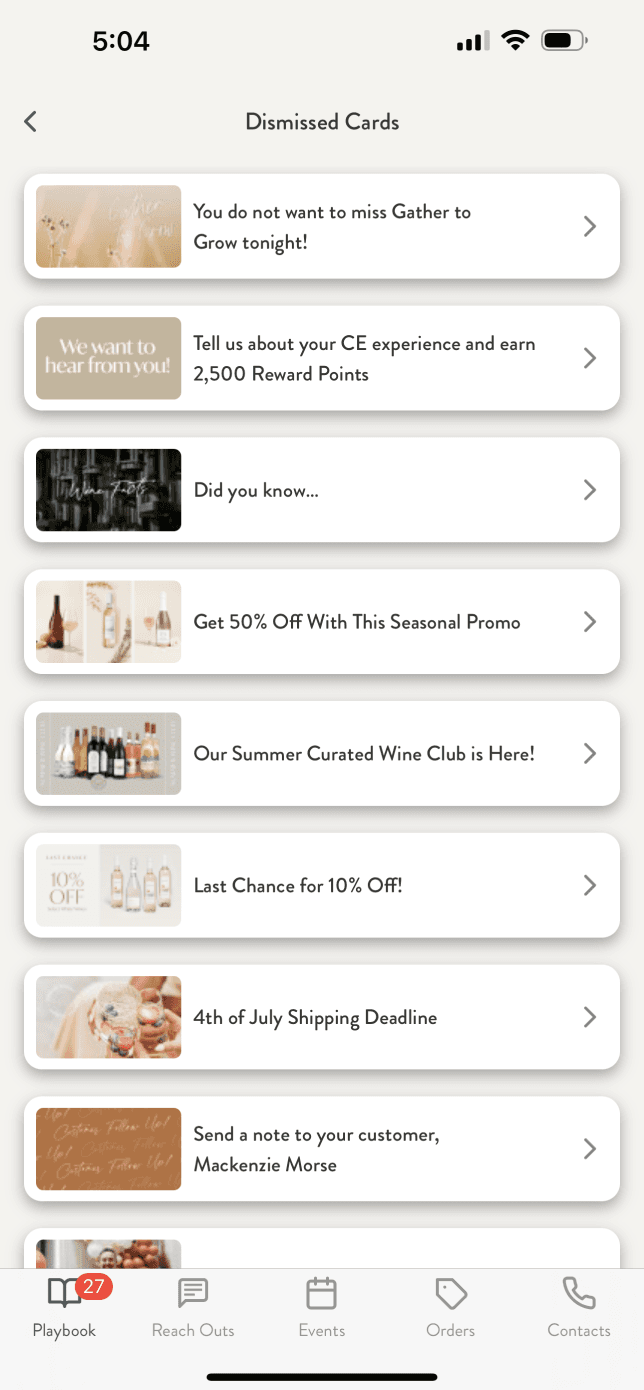
Task: Go back from Dismissed Cards
Action: click(31, 122)
